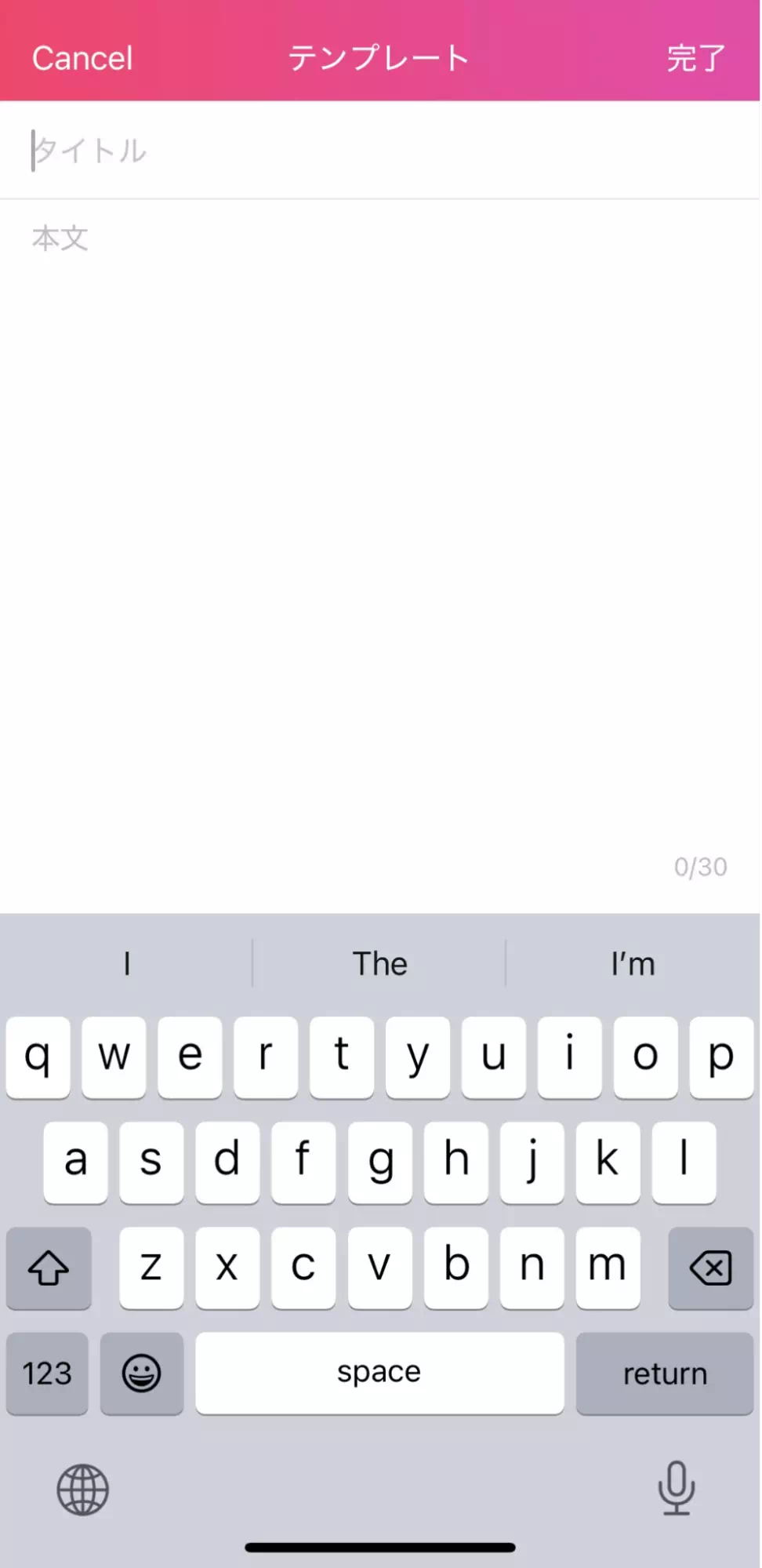
Task: Enable the shift key
Action: pos(49,1268)
